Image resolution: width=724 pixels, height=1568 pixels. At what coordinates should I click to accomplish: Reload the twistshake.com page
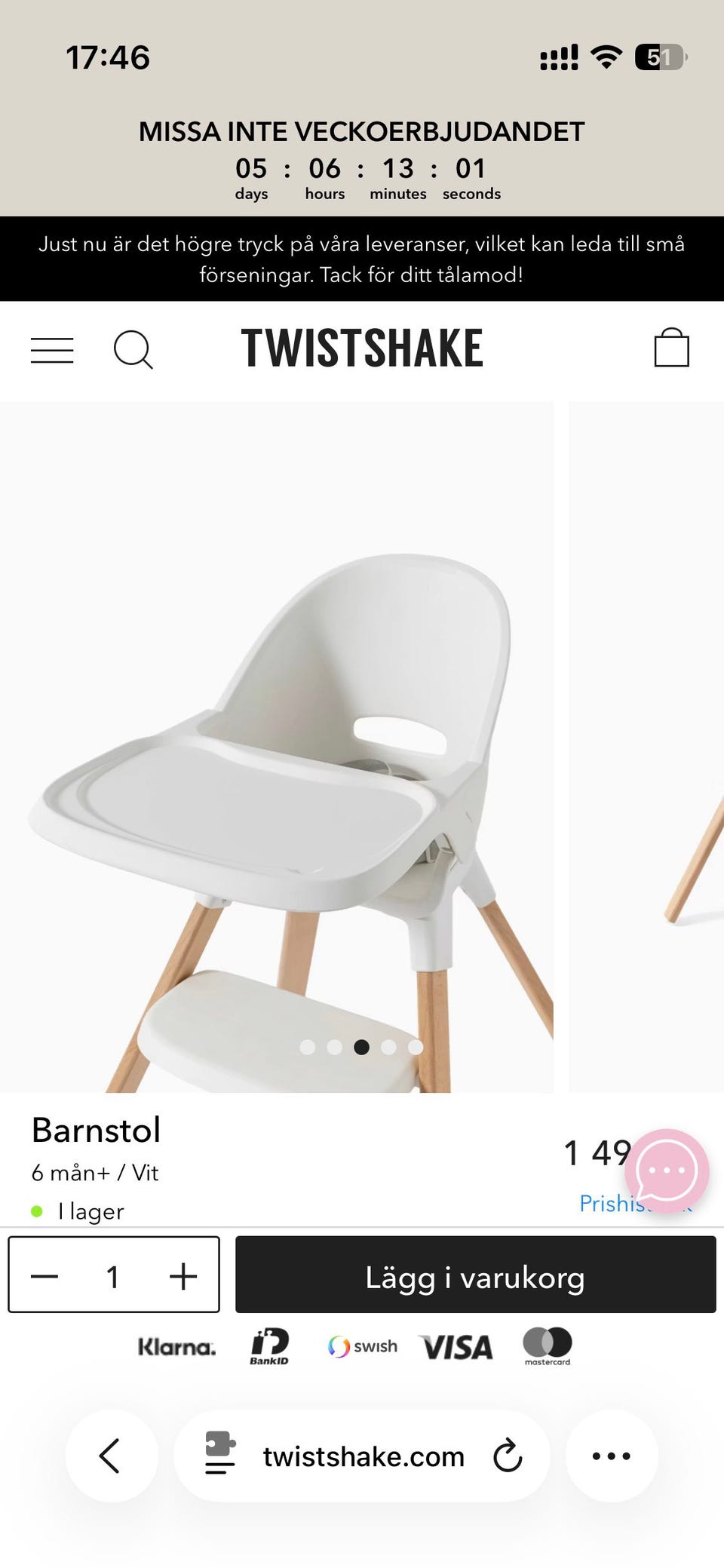pos(508,1456)
